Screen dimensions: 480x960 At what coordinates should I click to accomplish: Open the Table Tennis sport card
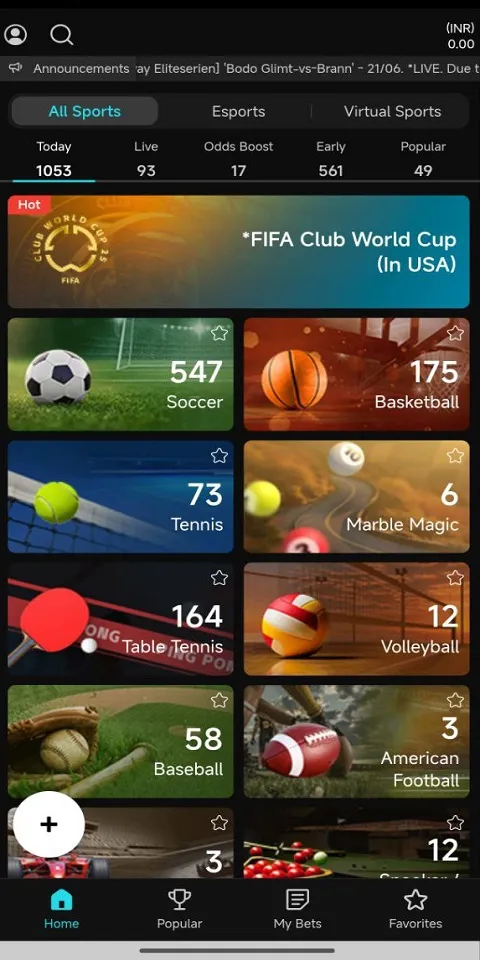point(121,619)
